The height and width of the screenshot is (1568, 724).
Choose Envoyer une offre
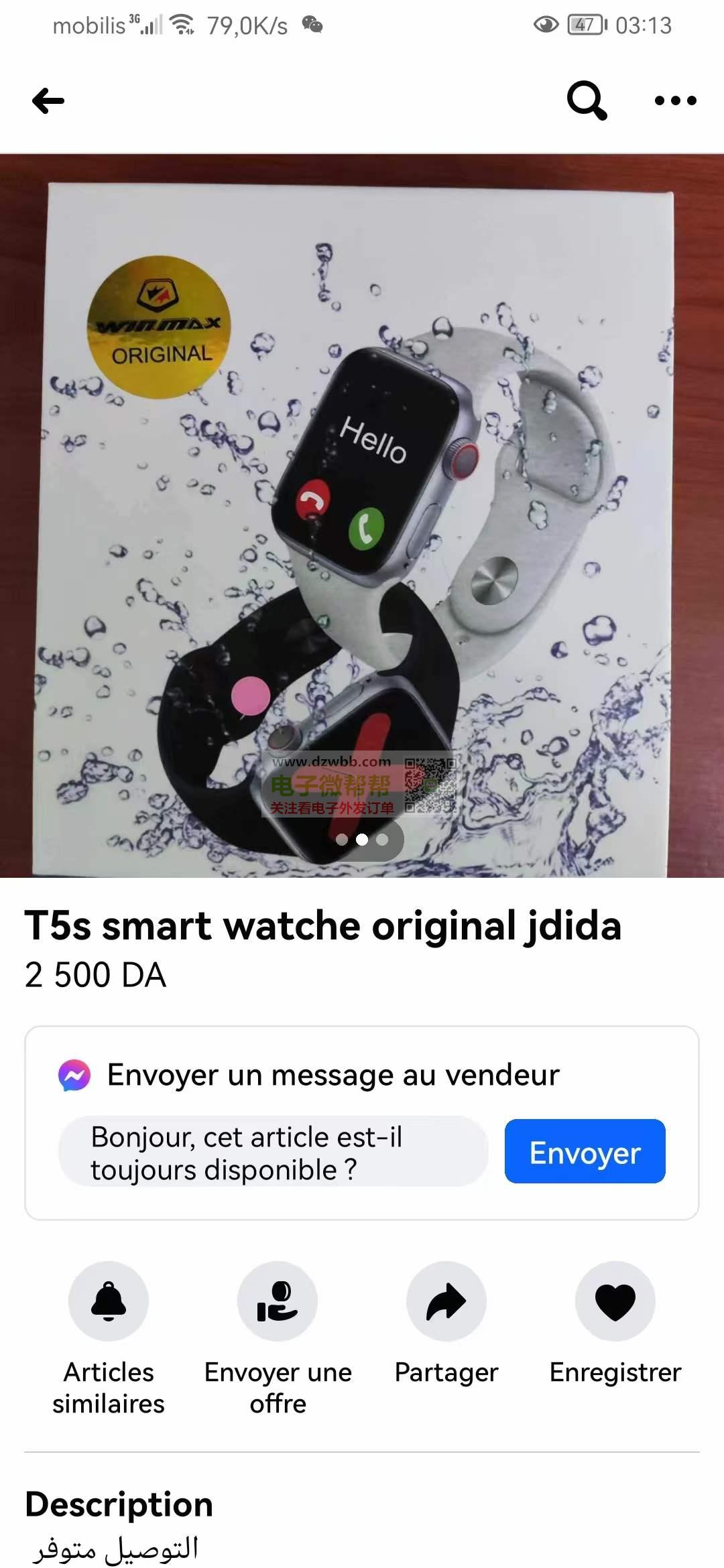coord(278,1301)
